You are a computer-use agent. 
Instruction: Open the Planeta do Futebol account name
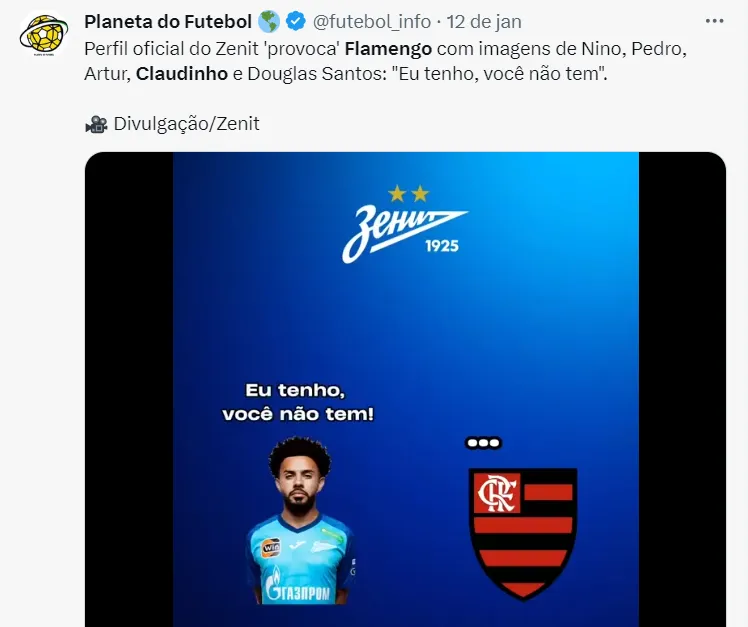(168, 21)
